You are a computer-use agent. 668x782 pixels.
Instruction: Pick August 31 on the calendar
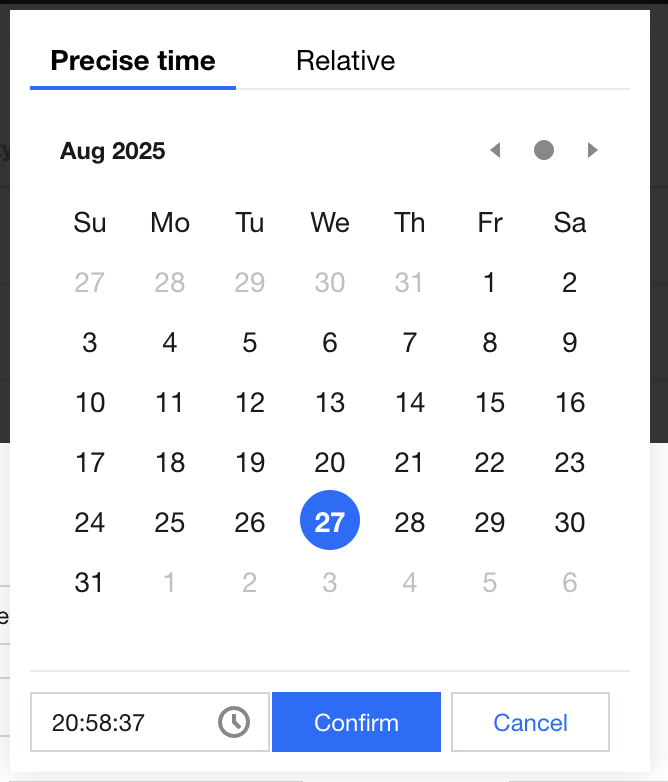[90, 582]
